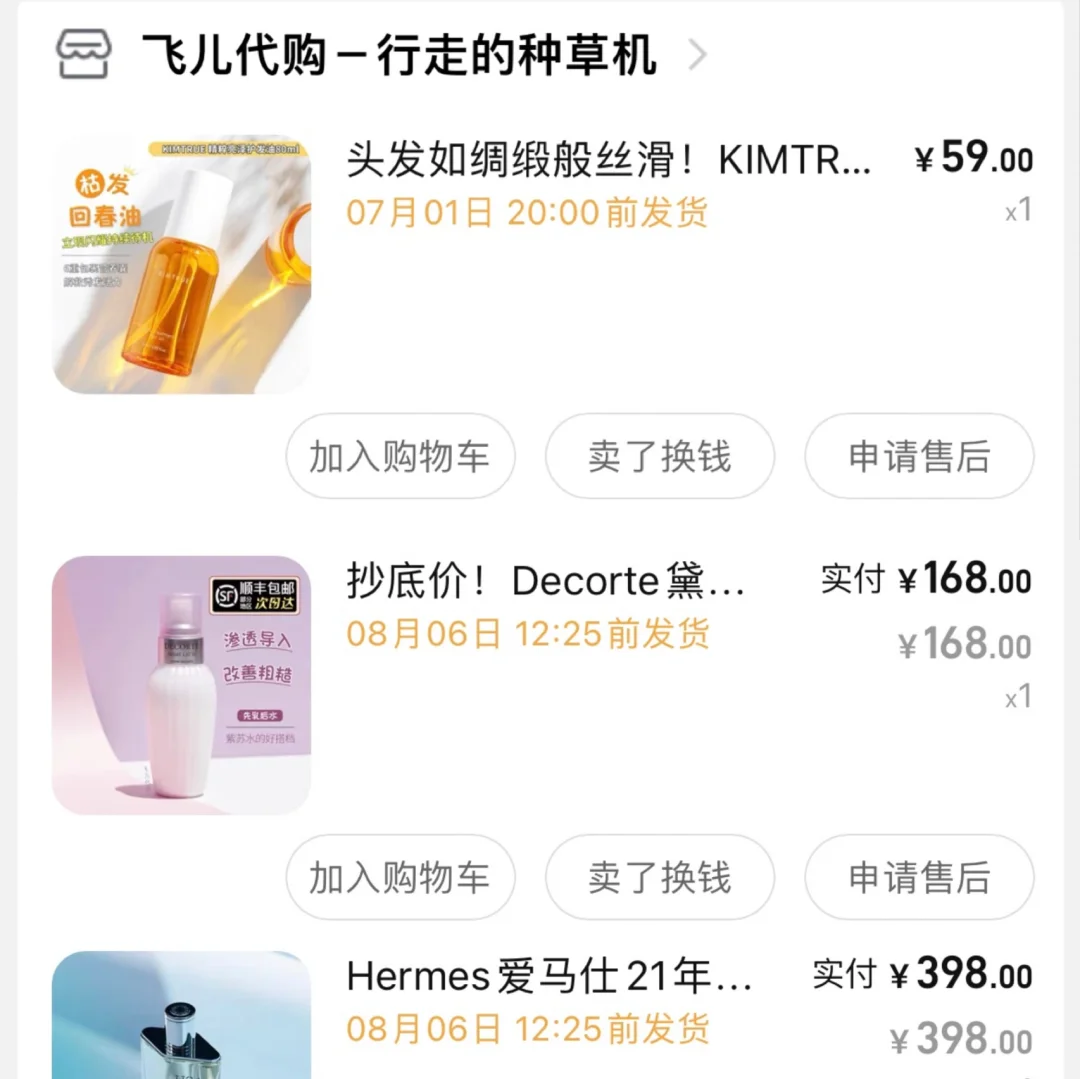Add the Decorte lotion to cart
Viewport: 1080px width, 1079px height.
pyautogui.click(x=400, y=877)
